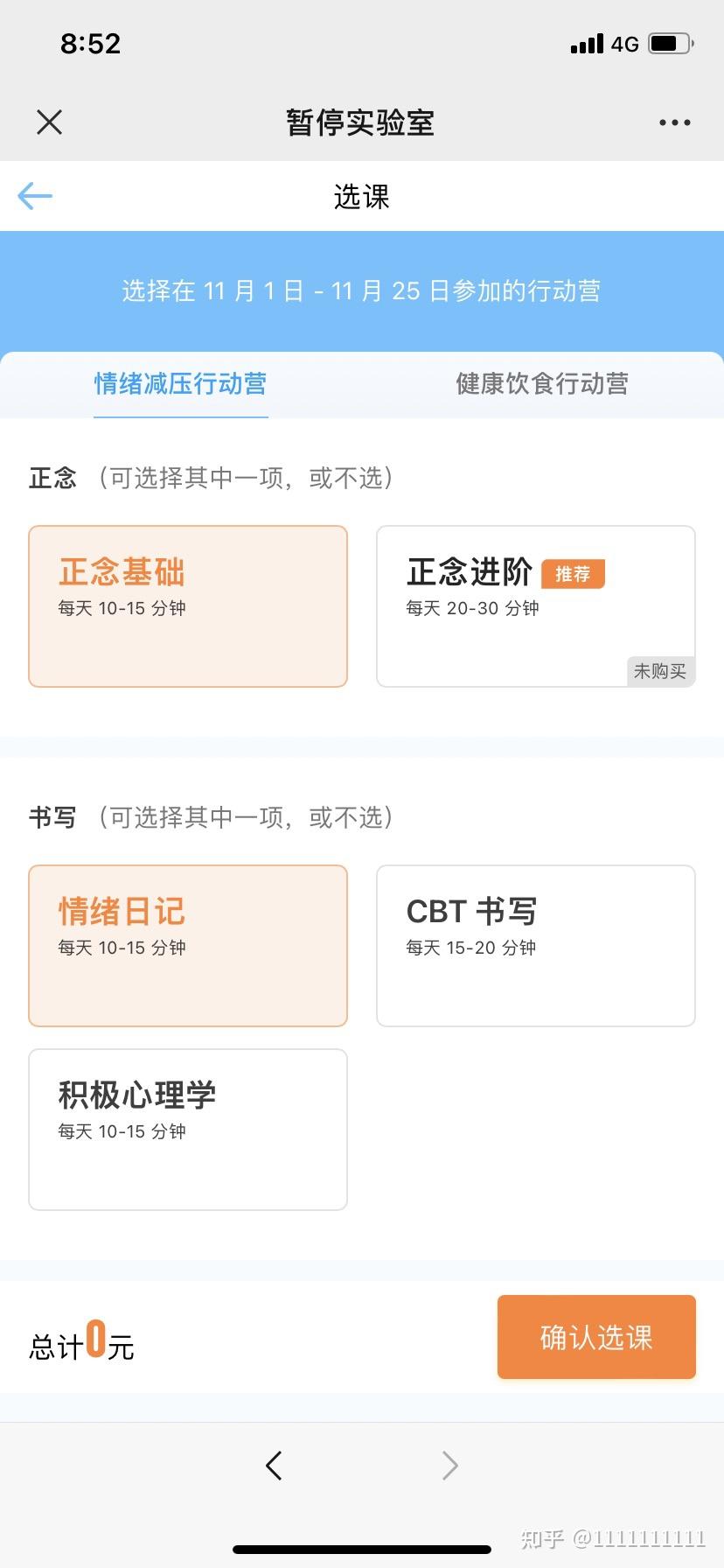724x1568 pixels.
Task: Click the left chevron at page bottom
Action: [x=274, y=1465]
